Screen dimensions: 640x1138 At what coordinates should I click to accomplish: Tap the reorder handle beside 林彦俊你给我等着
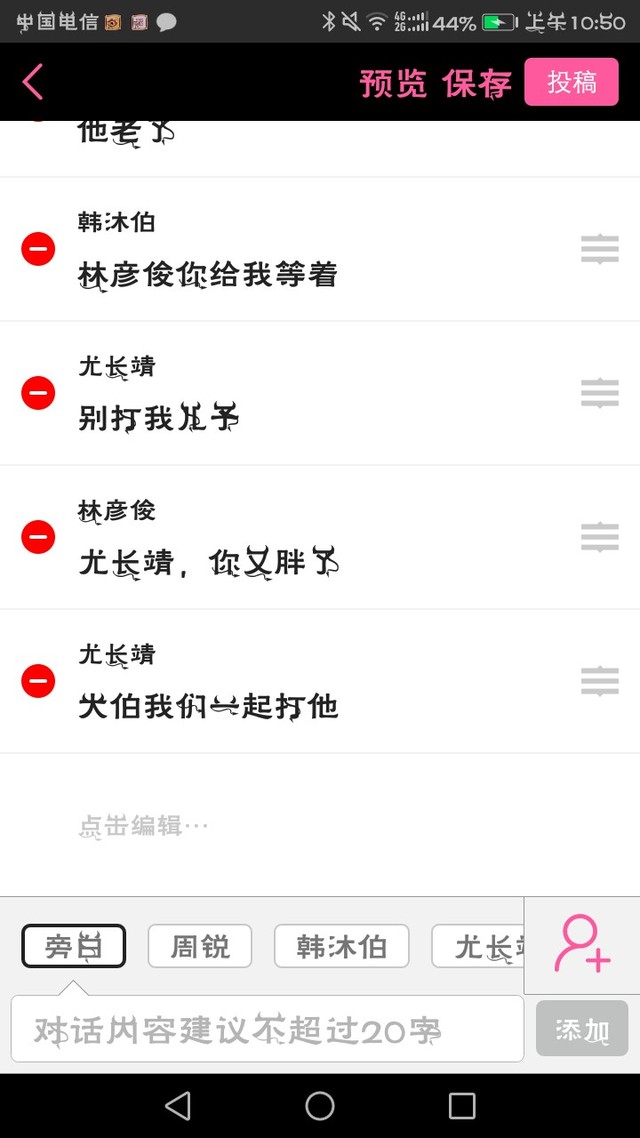(x=600, y=249)
